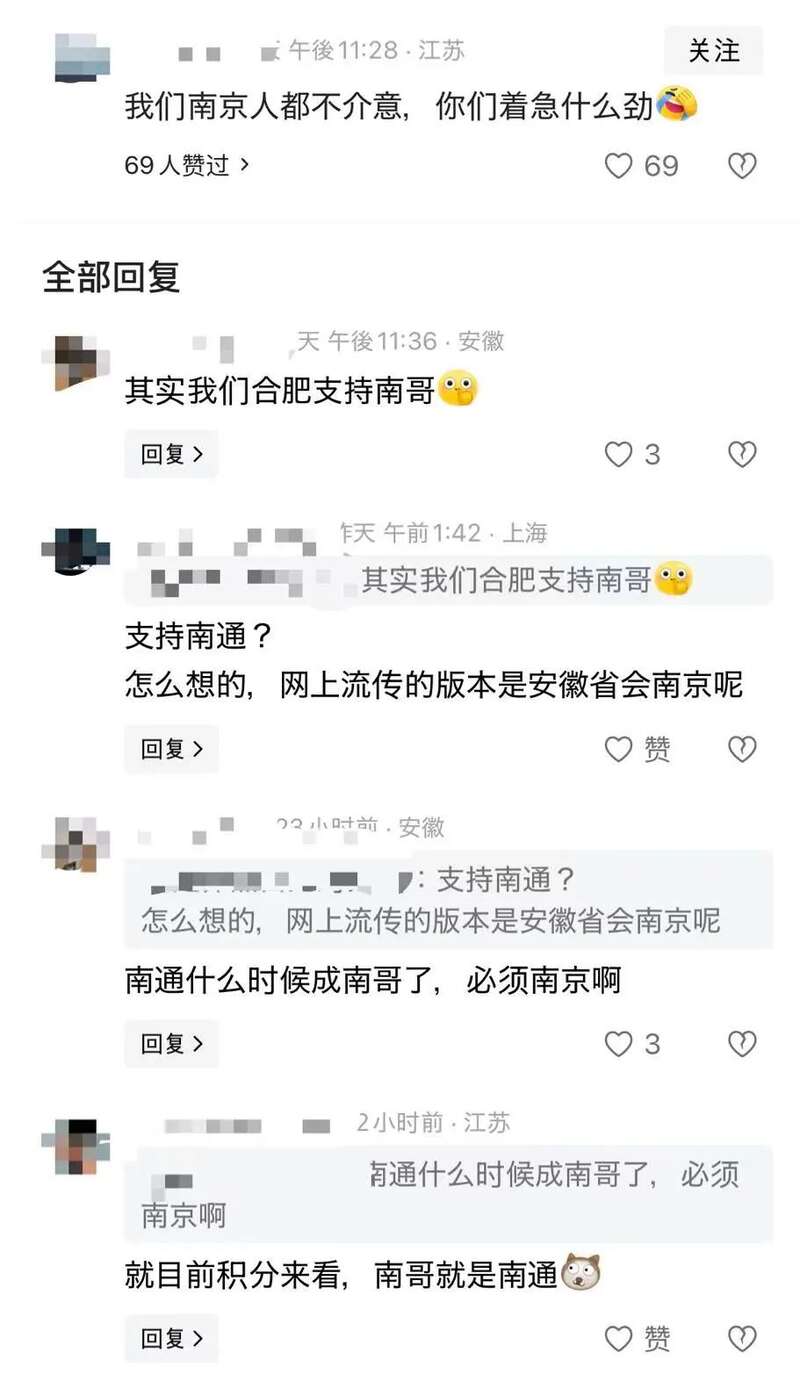Screen dimensions: 800x1374
Task: Dislike the 支持南通？ comment from 上海
Action: pos(741,748)
